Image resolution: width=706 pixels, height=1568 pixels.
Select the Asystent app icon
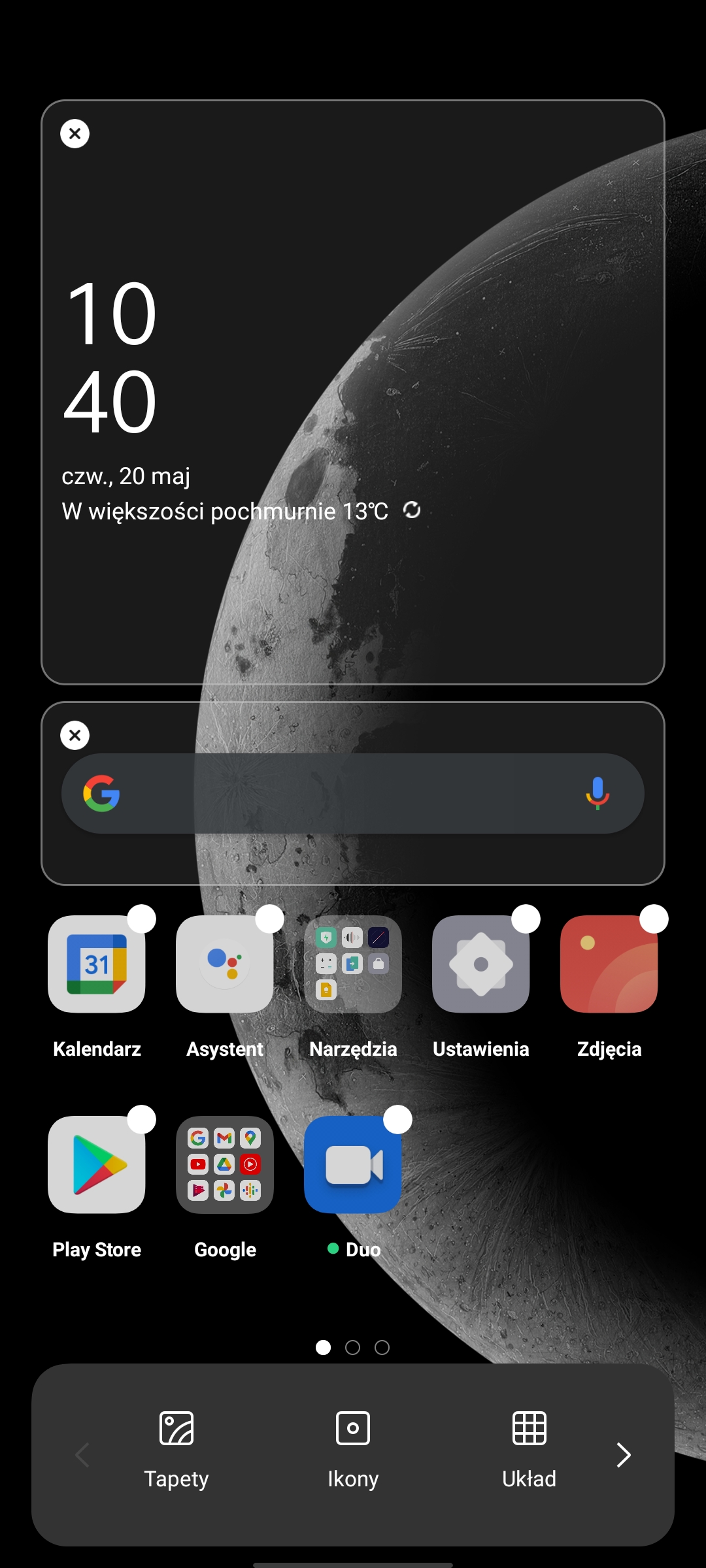(x=225, y=964)
